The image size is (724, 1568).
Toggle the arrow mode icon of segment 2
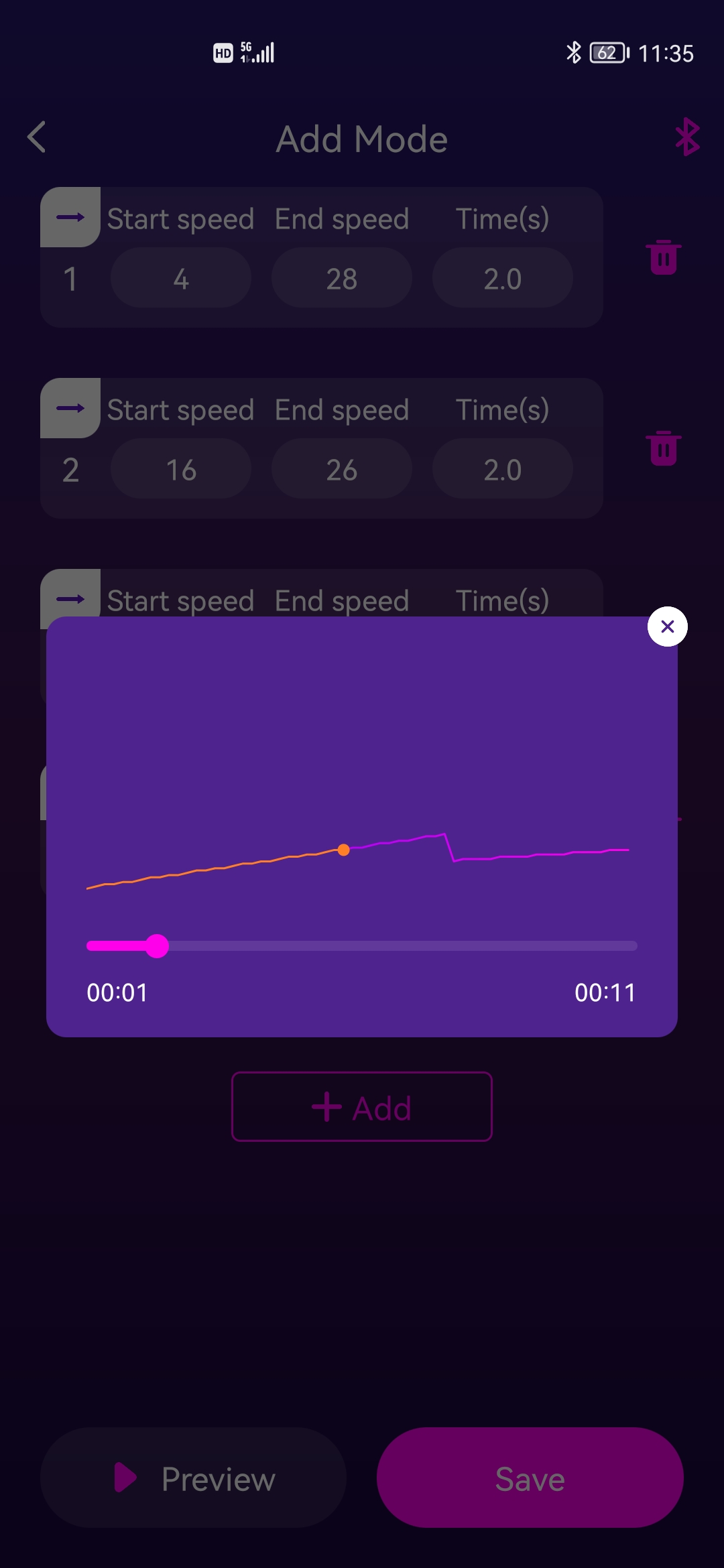pos(70,408)
